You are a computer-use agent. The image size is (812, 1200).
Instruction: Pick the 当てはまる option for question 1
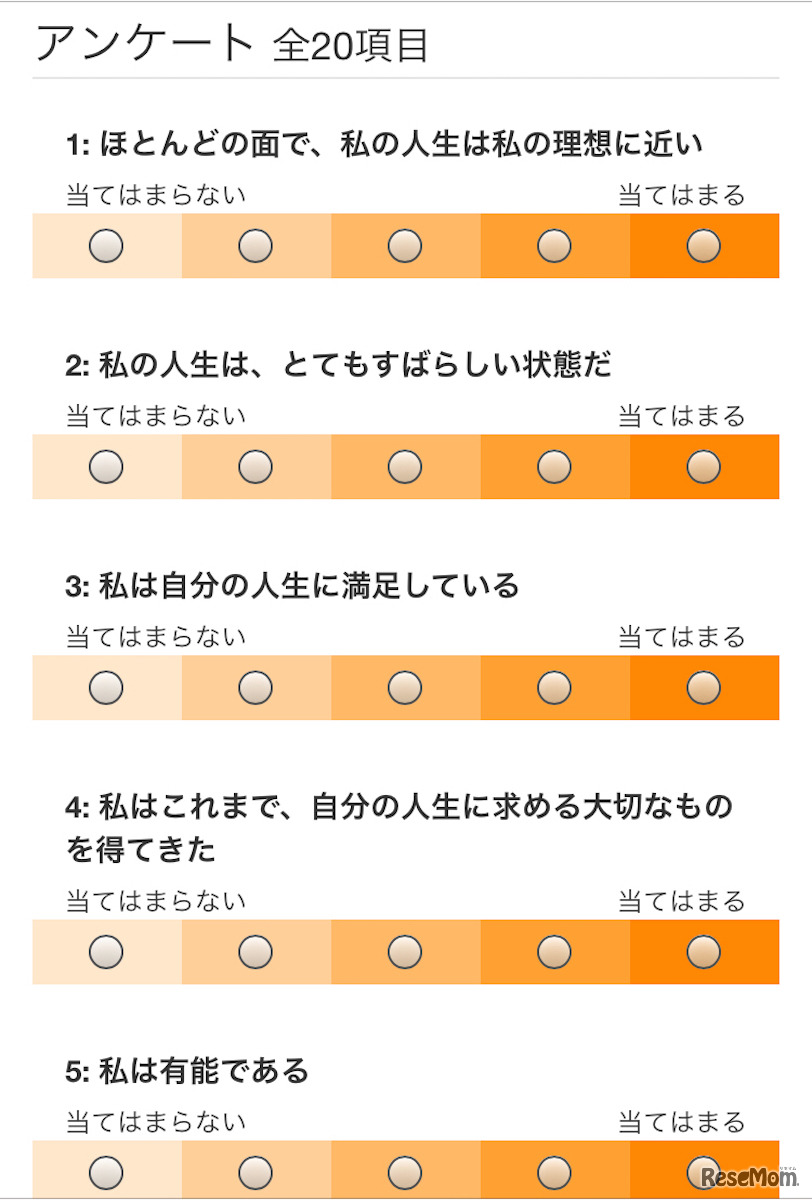(705, 245)
